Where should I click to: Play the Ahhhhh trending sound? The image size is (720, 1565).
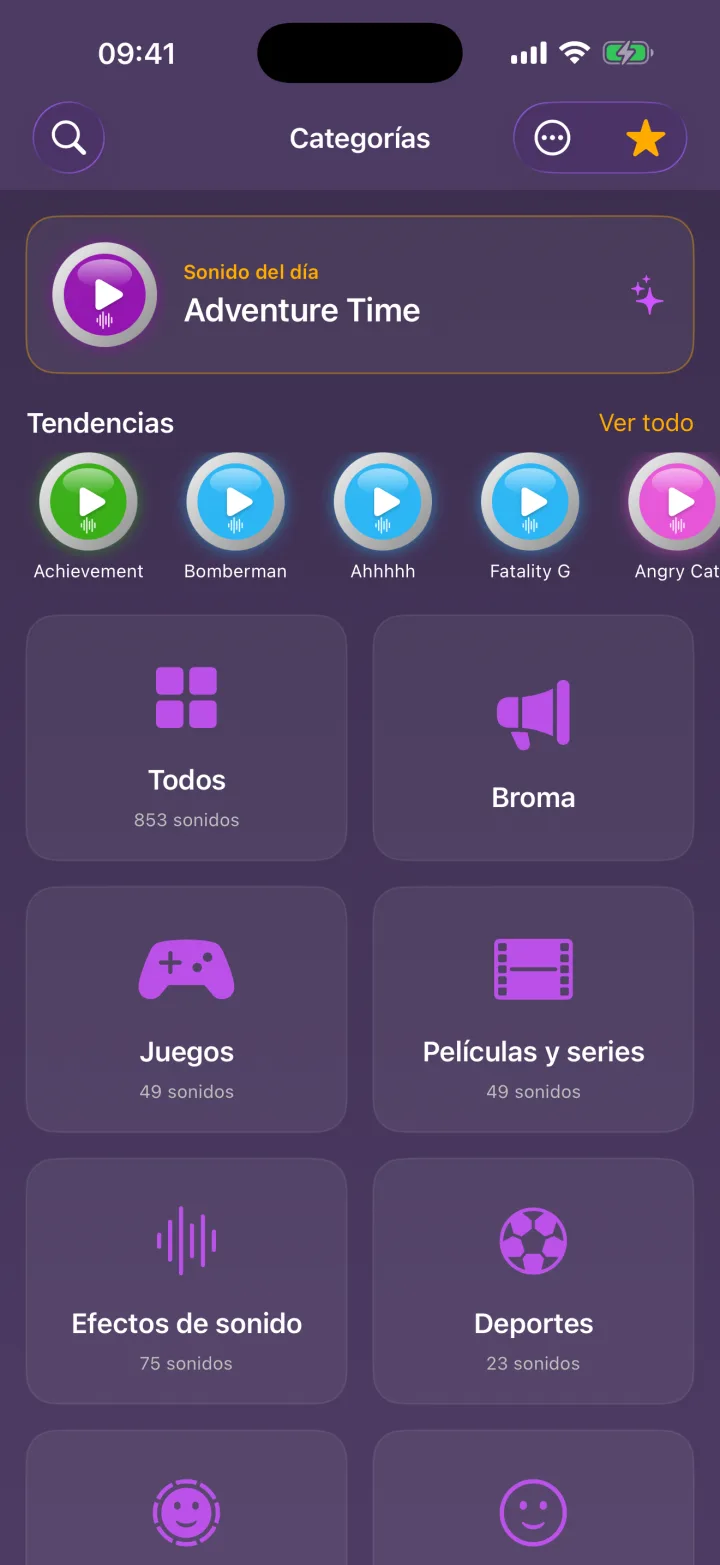[383, 502]
